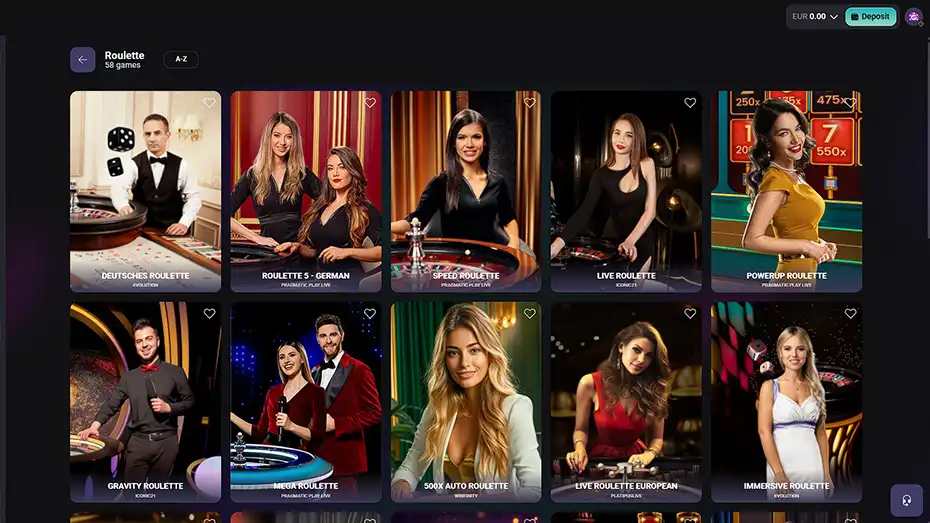This screenshot has width=930, height=523.
Task: Favorite Deutsches Roulette with the heart
Action: (x=209, y=103)
